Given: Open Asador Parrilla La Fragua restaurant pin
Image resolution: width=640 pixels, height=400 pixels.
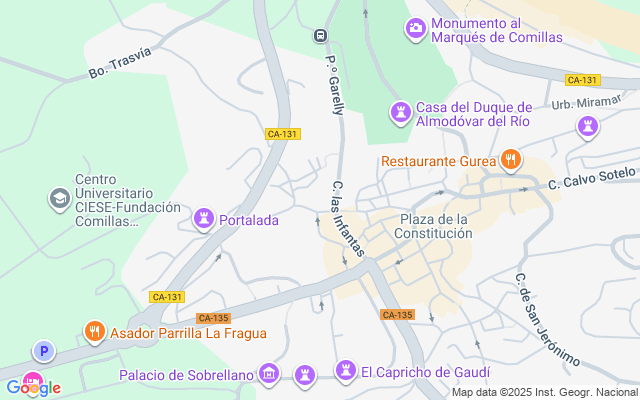Looking at the screenshot, I should 95,330.
